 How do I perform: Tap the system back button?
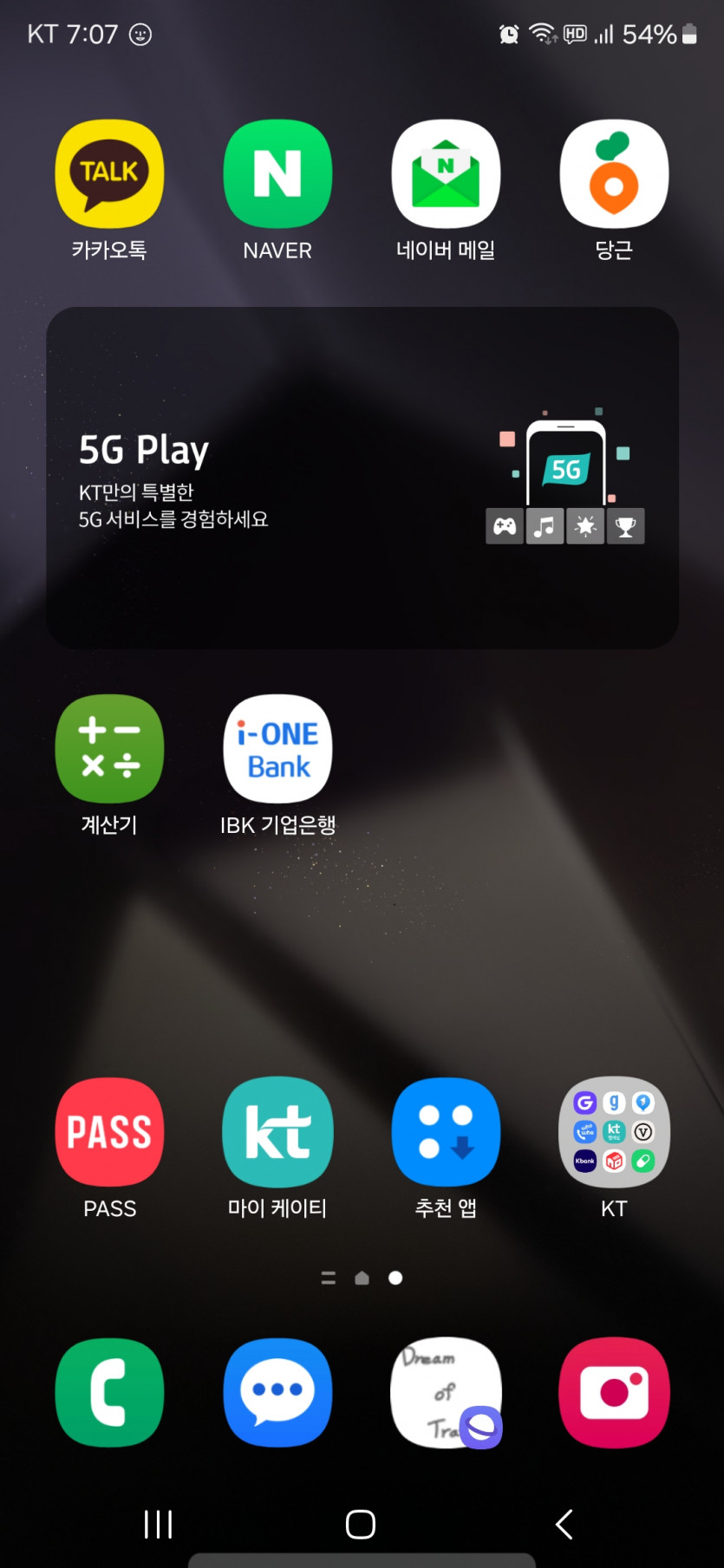[564, 1524]
